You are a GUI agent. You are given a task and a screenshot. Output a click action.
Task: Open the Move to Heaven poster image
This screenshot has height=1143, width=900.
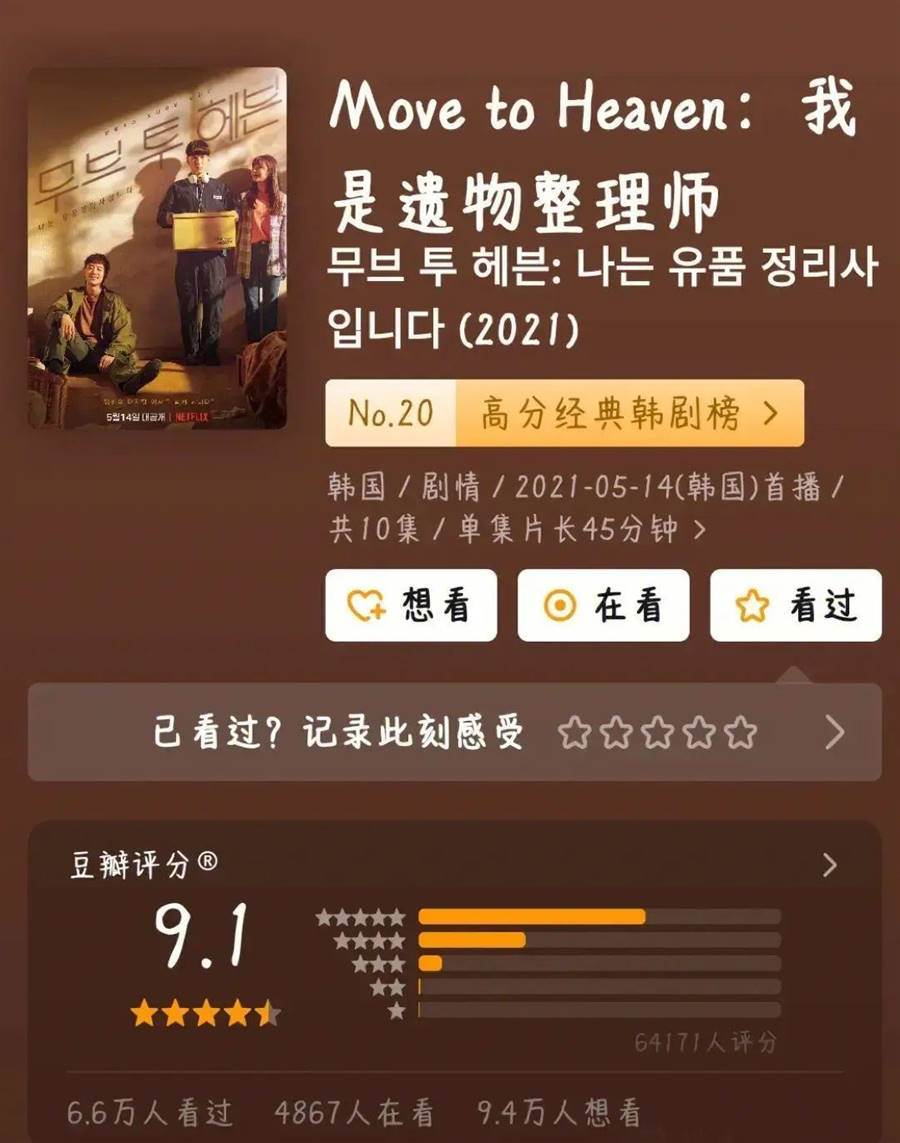pyautogui.click(x=157, y=248)
